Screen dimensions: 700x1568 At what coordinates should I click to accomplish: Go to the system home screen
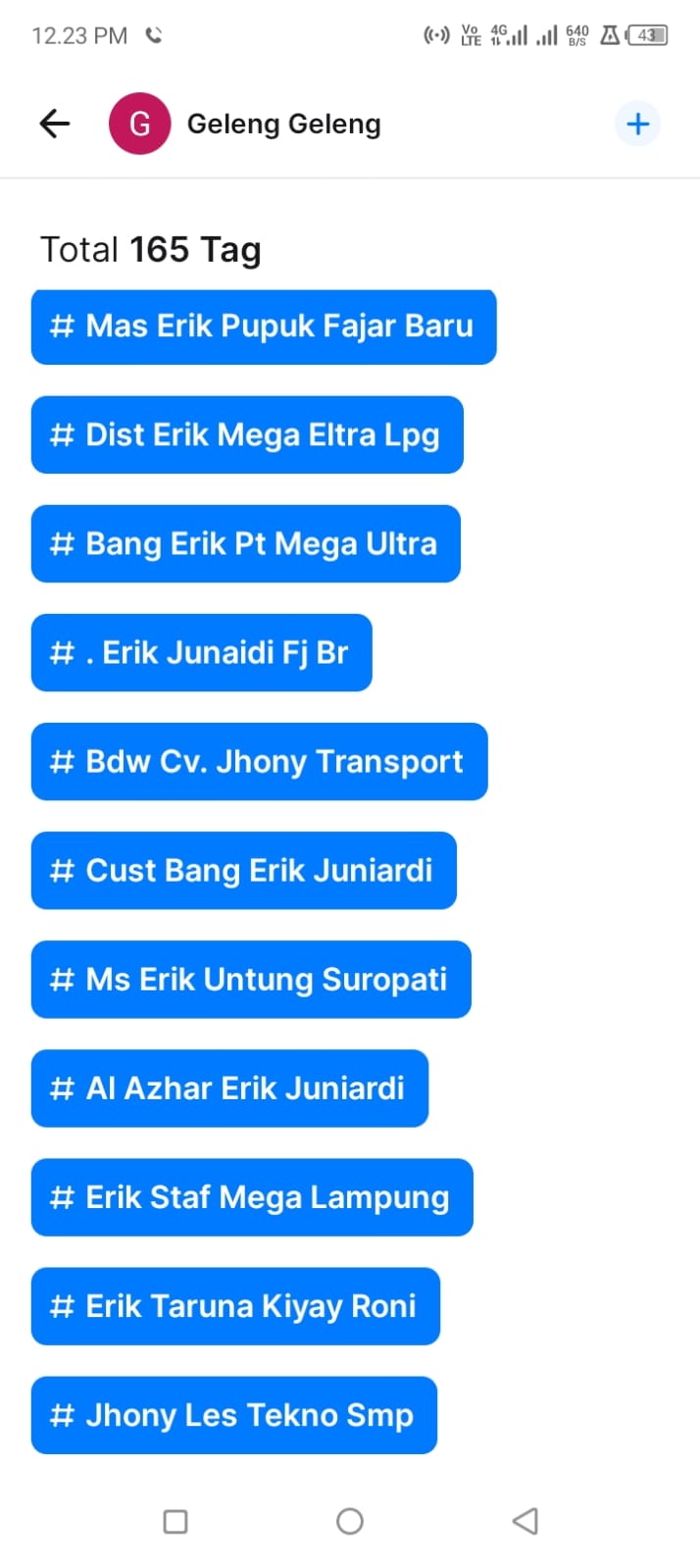pyautogui.click(x=350, y=1521)
